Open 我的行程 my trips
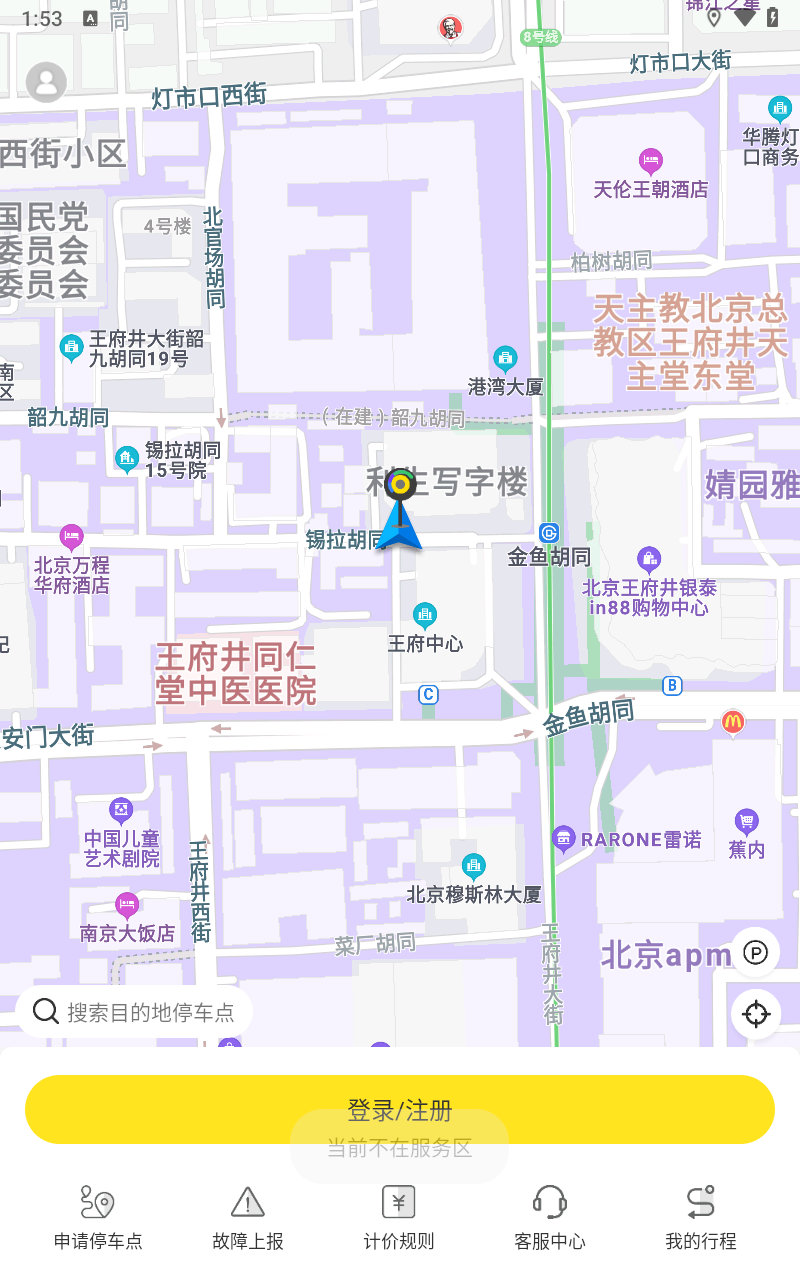Viewport: 800px width, 1280px height. tap(701, 1216)
